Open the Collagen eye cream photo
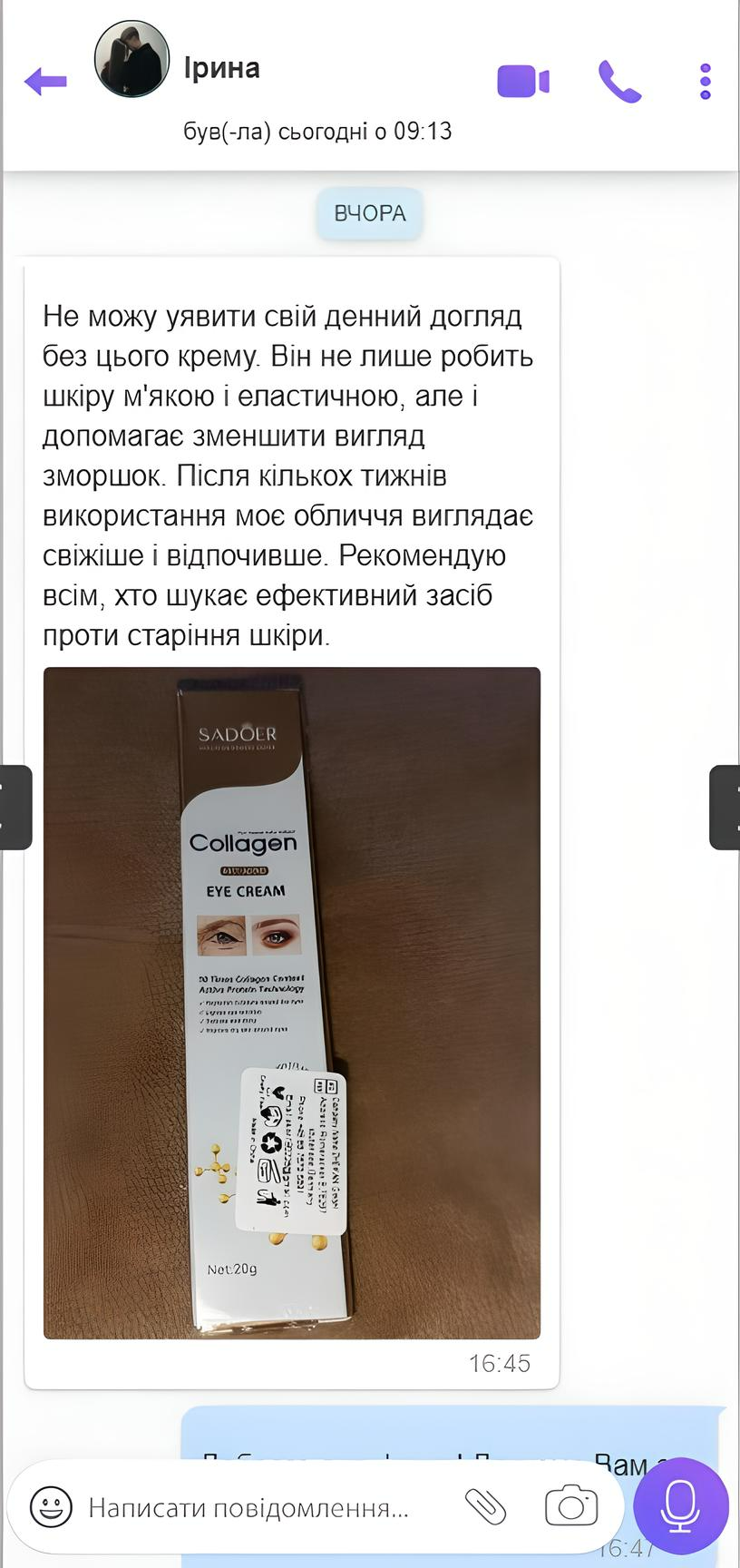This screenshot has height=1568, width=740. coord(292,1003)
